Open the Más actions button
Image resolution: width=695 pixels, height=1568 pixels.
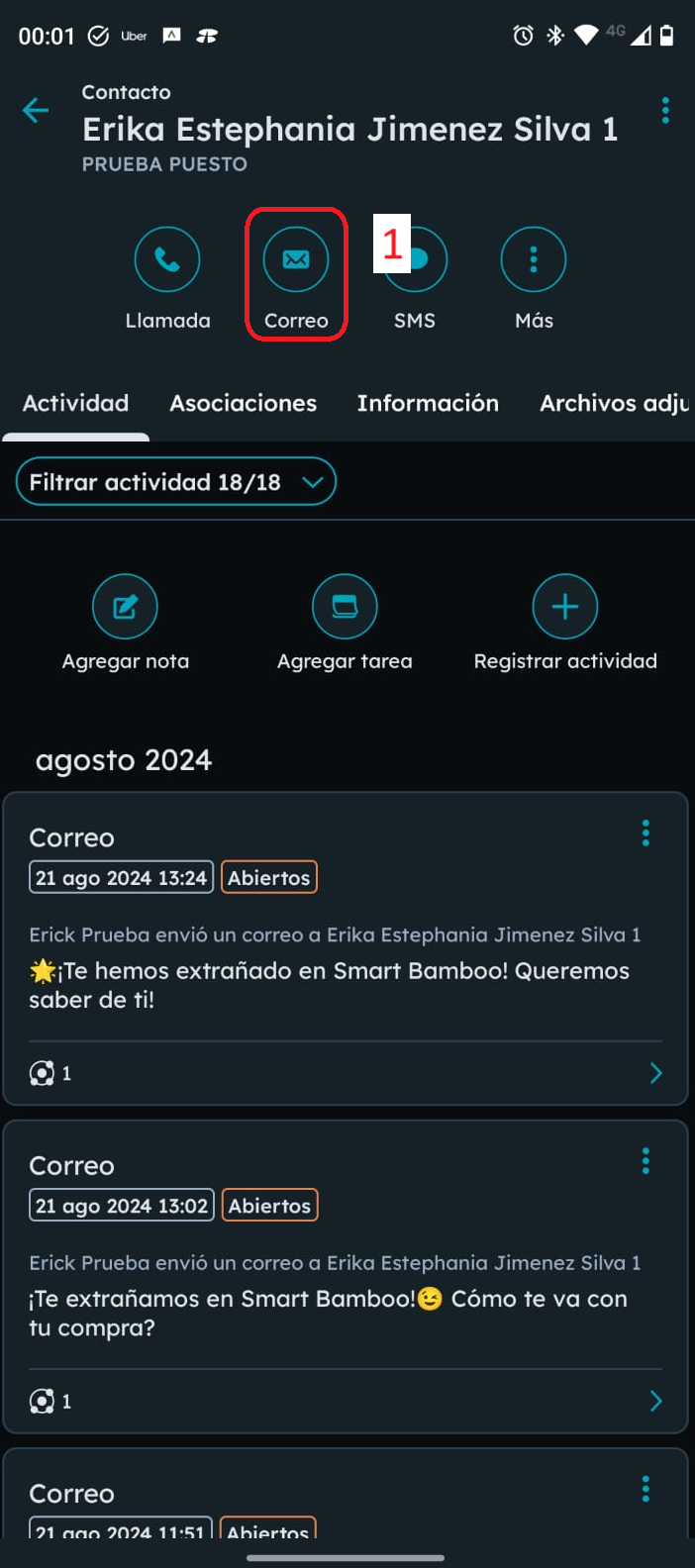[534, 260]
